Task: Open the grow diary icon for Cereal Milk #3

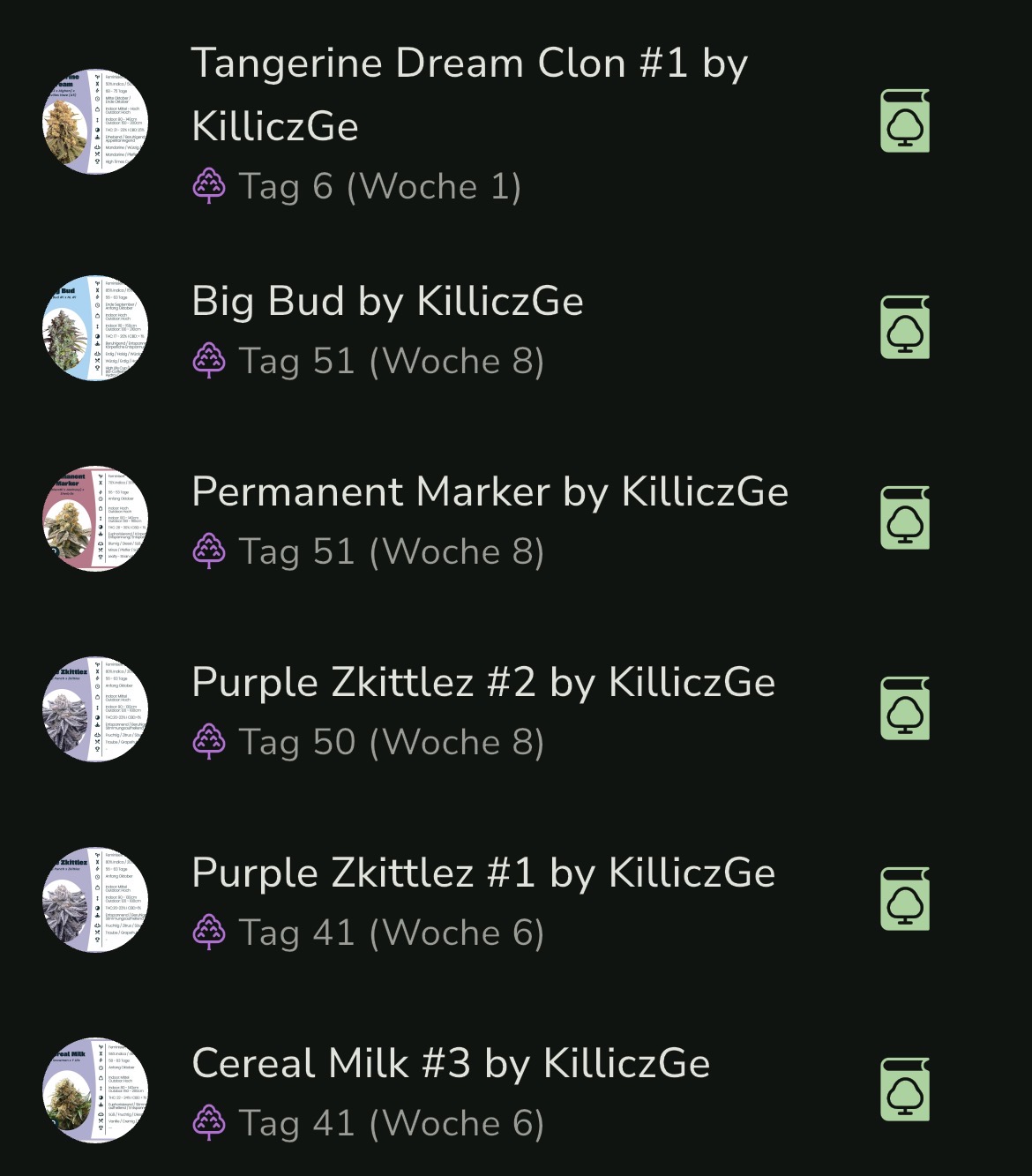Action: [x=905, y=1090]
